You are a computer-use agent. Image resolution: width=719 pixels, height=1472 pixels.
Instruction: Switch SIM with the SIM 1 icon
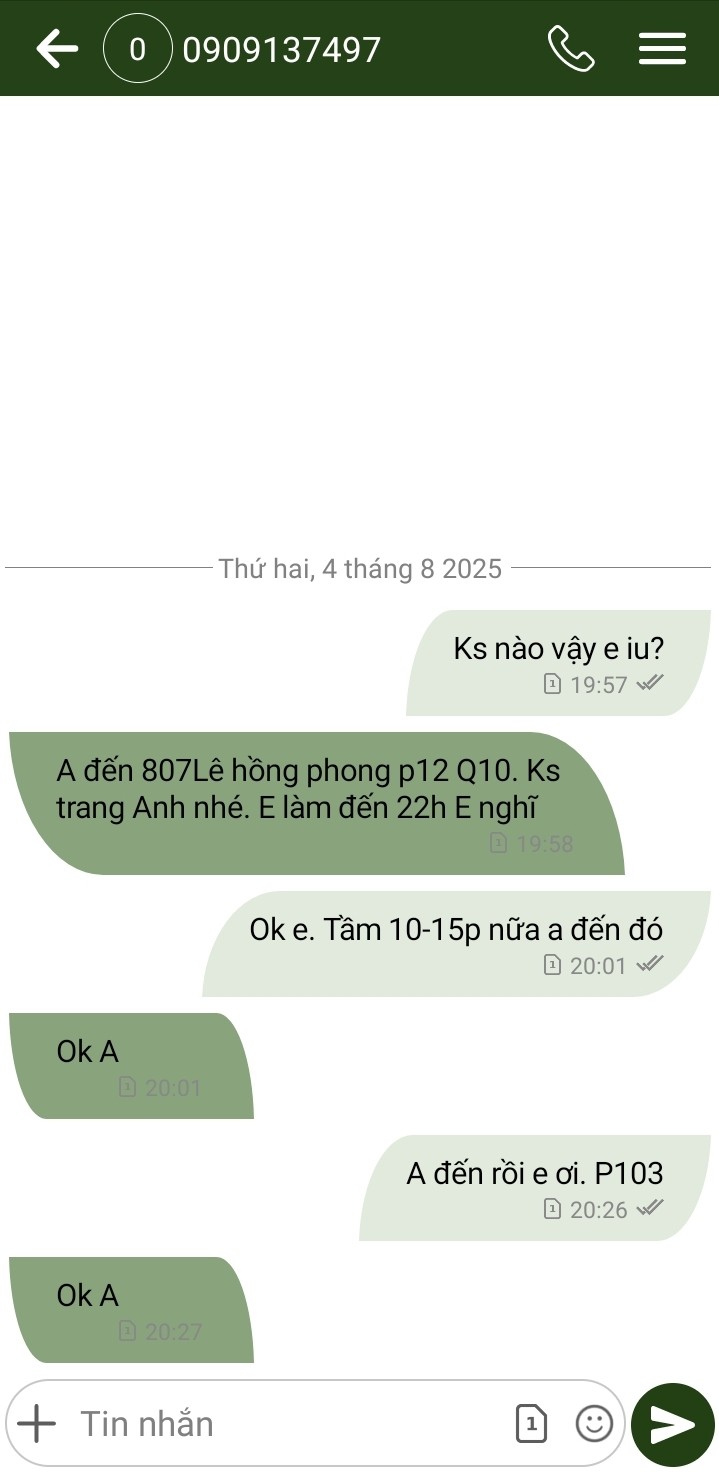tap(531, 1423)
